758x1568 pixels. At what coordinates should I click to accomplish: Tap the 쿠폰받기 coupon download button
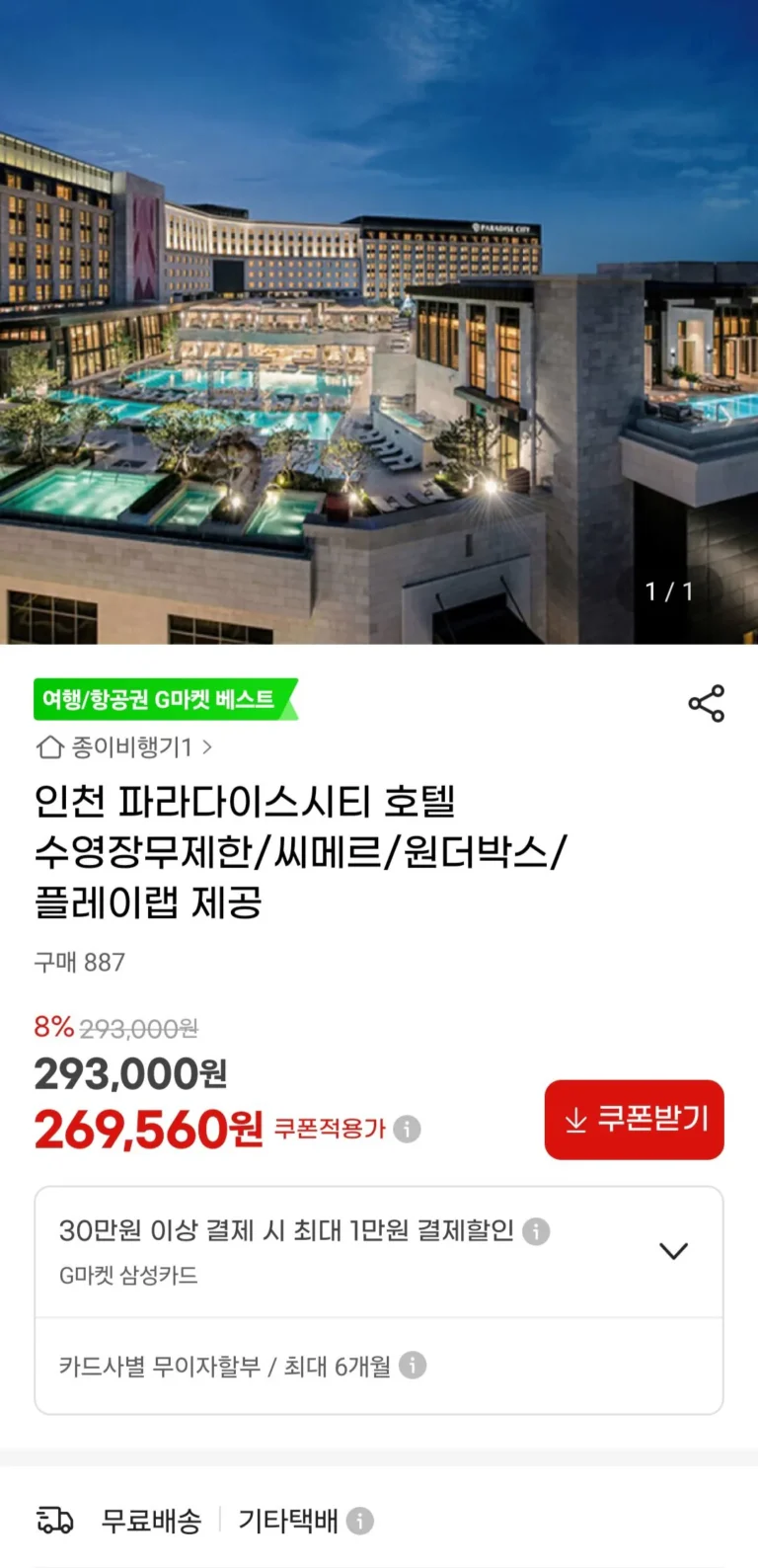(x=634, y=1119)
